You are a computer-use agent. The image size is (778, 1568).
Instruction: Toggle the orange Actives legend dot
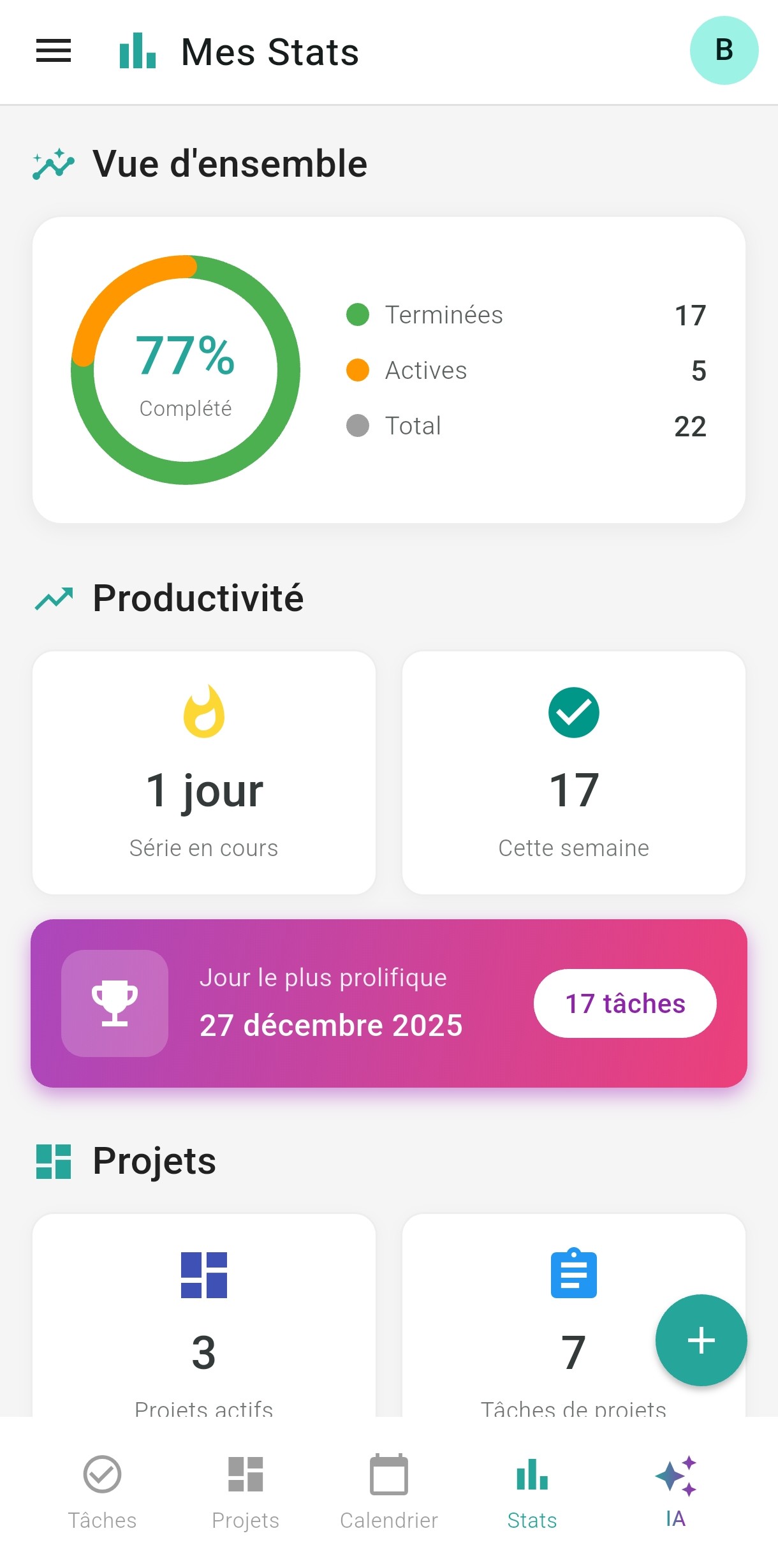tap(359, 370)
